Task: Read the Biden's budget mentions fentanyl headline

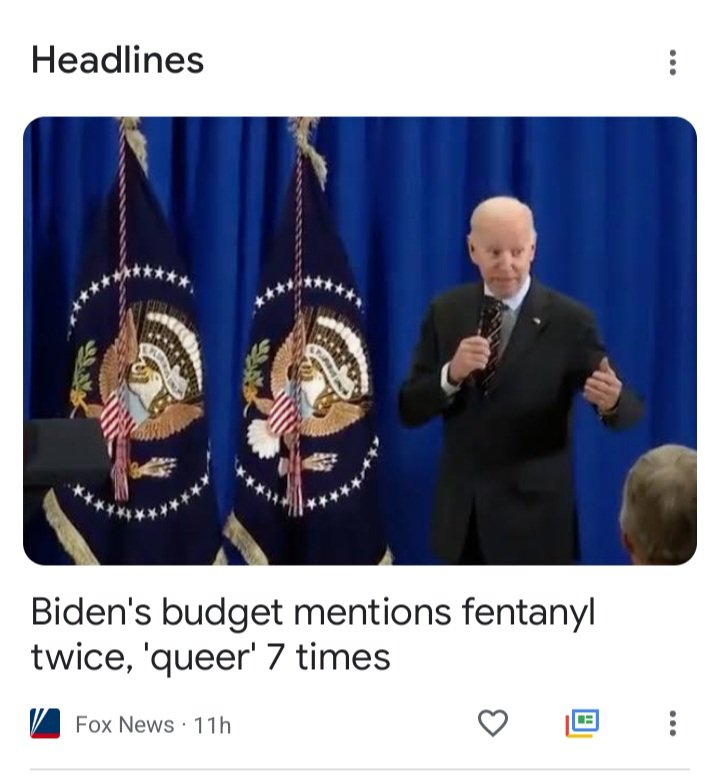Action: (312, 635)
